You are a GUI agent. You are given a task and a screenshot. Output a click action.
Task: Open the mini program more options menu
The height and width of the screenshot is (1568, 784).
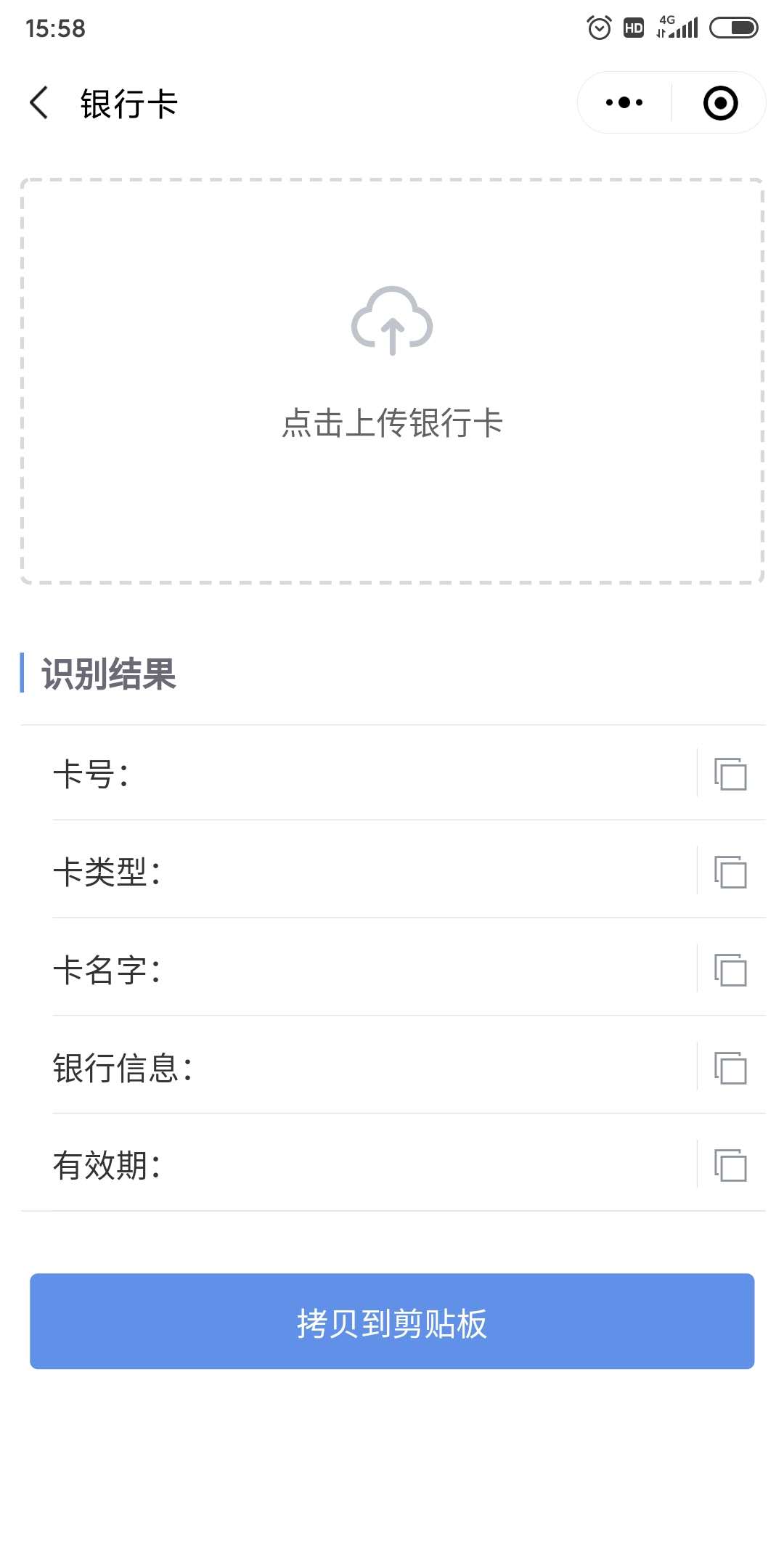624,102
